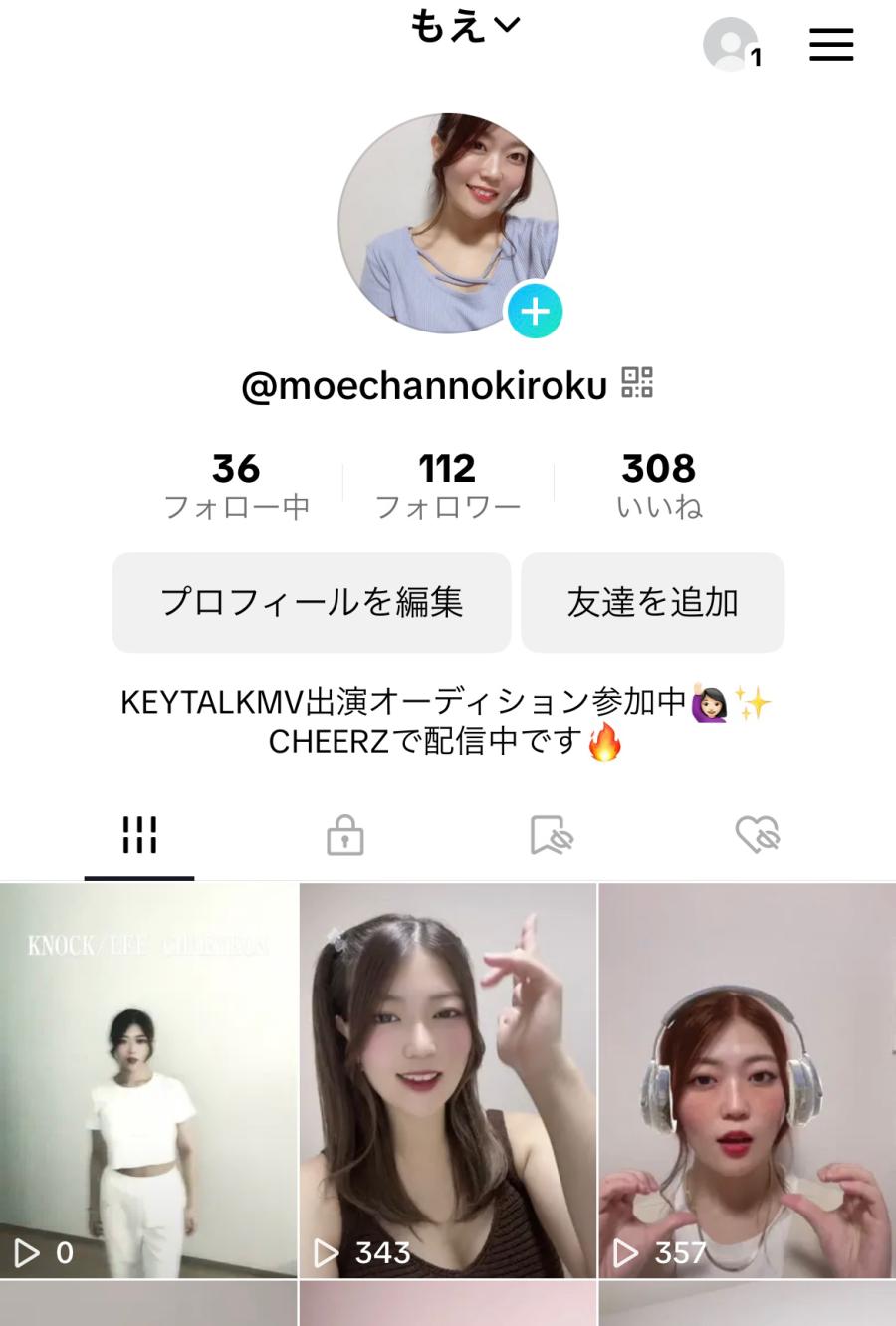896x1326 pixels.
Task: Expand the もえ account switcher
Action: coord(465,26)
